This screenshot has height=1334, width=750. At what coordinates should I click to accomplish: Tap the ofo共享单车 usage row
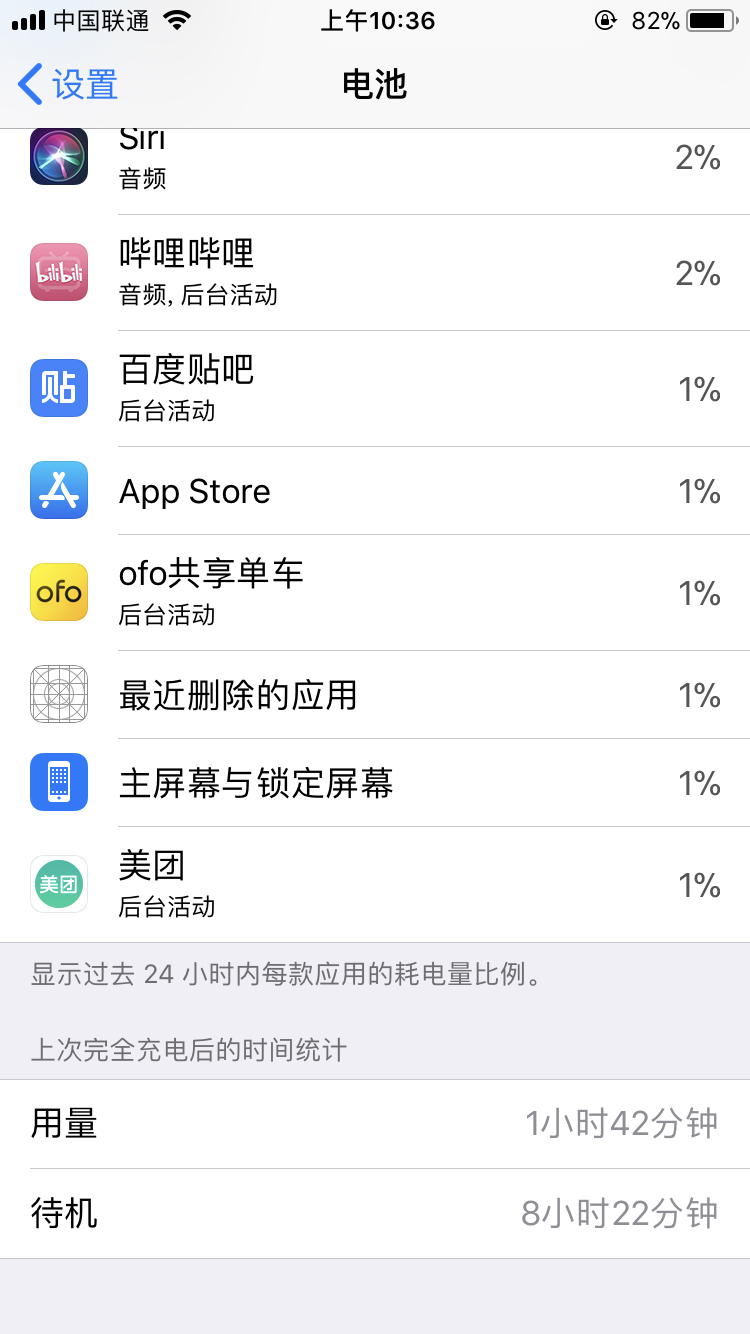pyautogui.click(x=375, y=592)
